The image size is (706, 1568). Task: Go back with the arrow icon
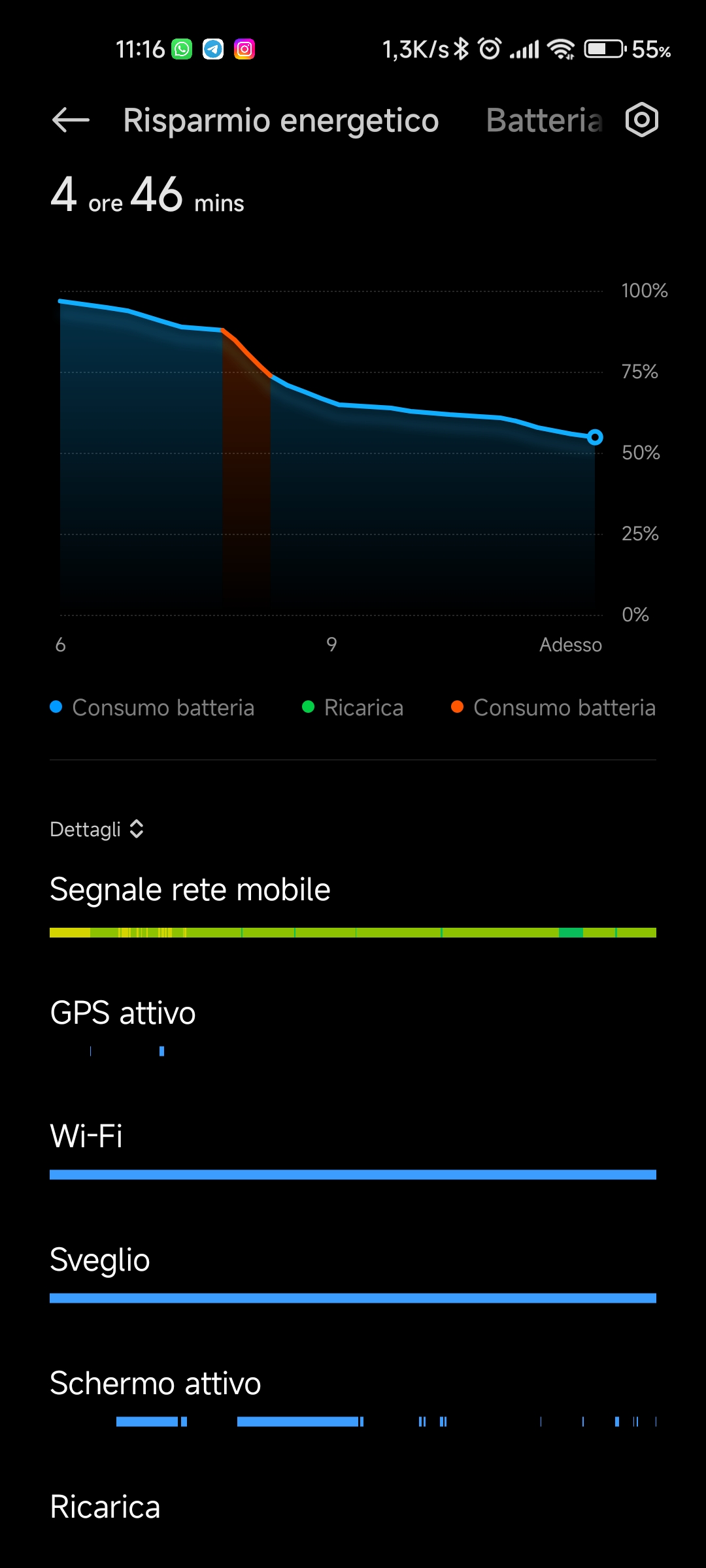click(71, 120)
